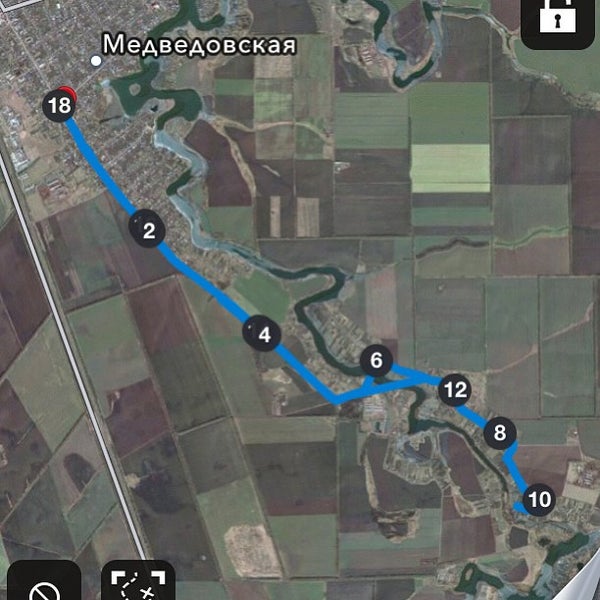Screen dimensions: 600x600
Task: Select route marker 6
Action: [376, 360]
